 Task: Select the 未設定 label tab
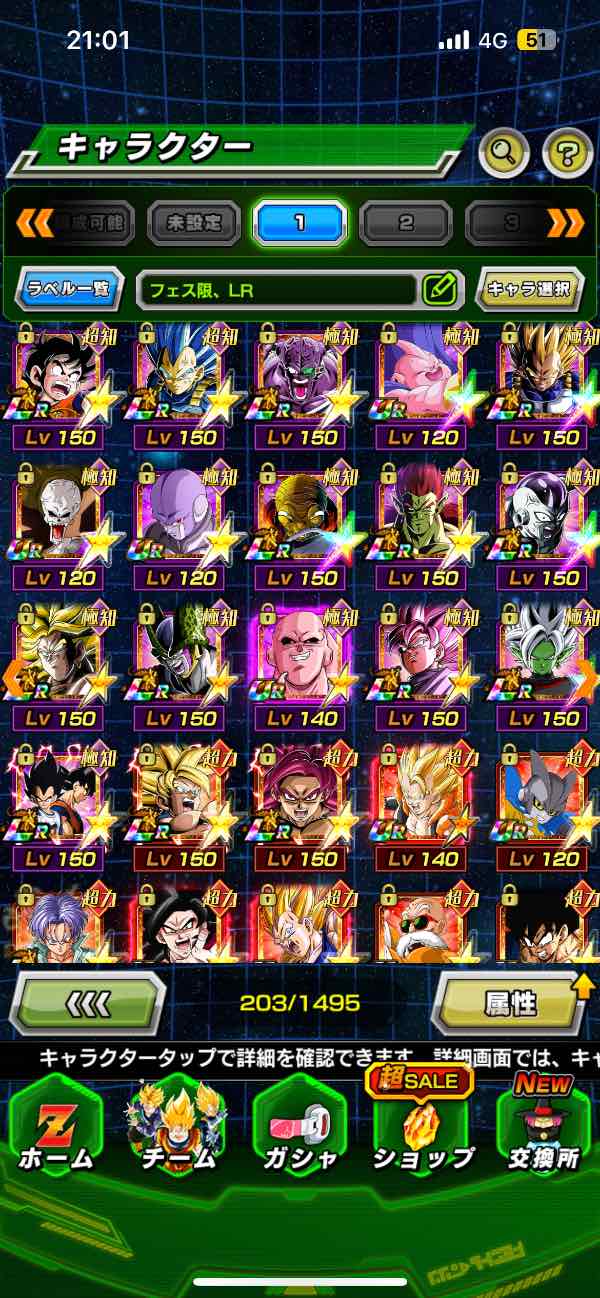click(x=194, y=222)
